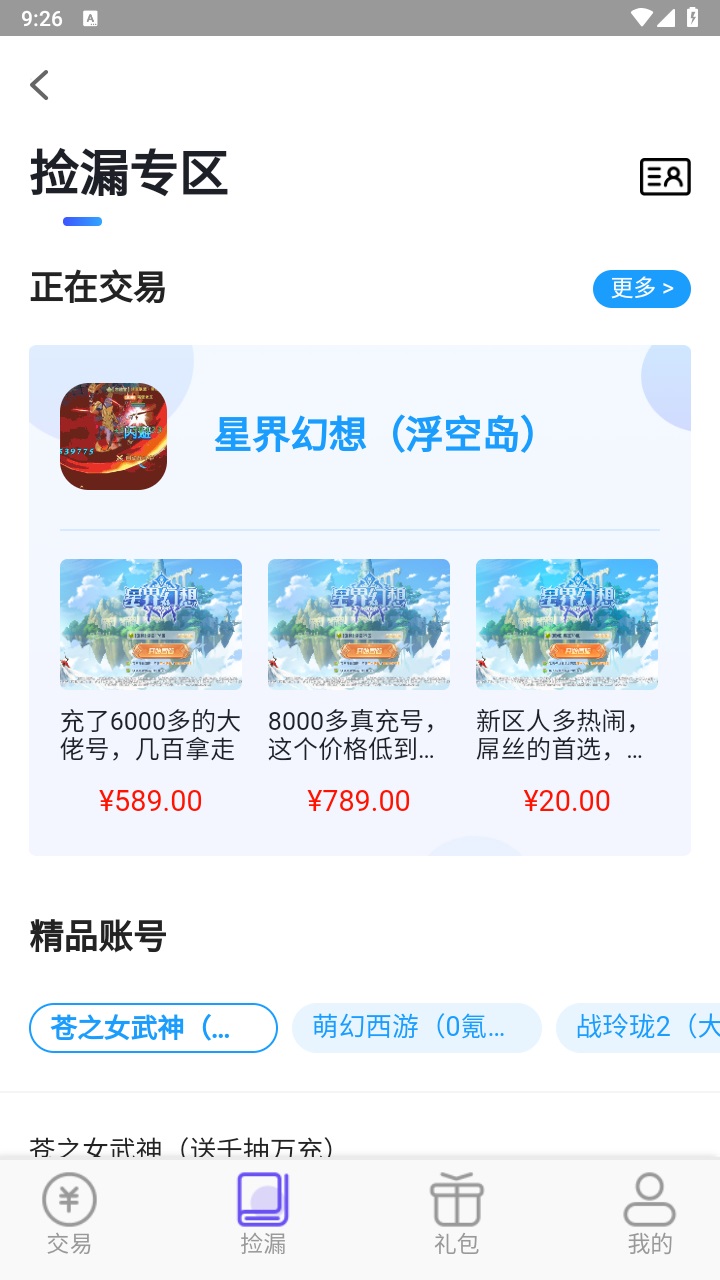720x1280 pixels.
Task: Tap the 精品账号 section header
Action: [95, 935]
